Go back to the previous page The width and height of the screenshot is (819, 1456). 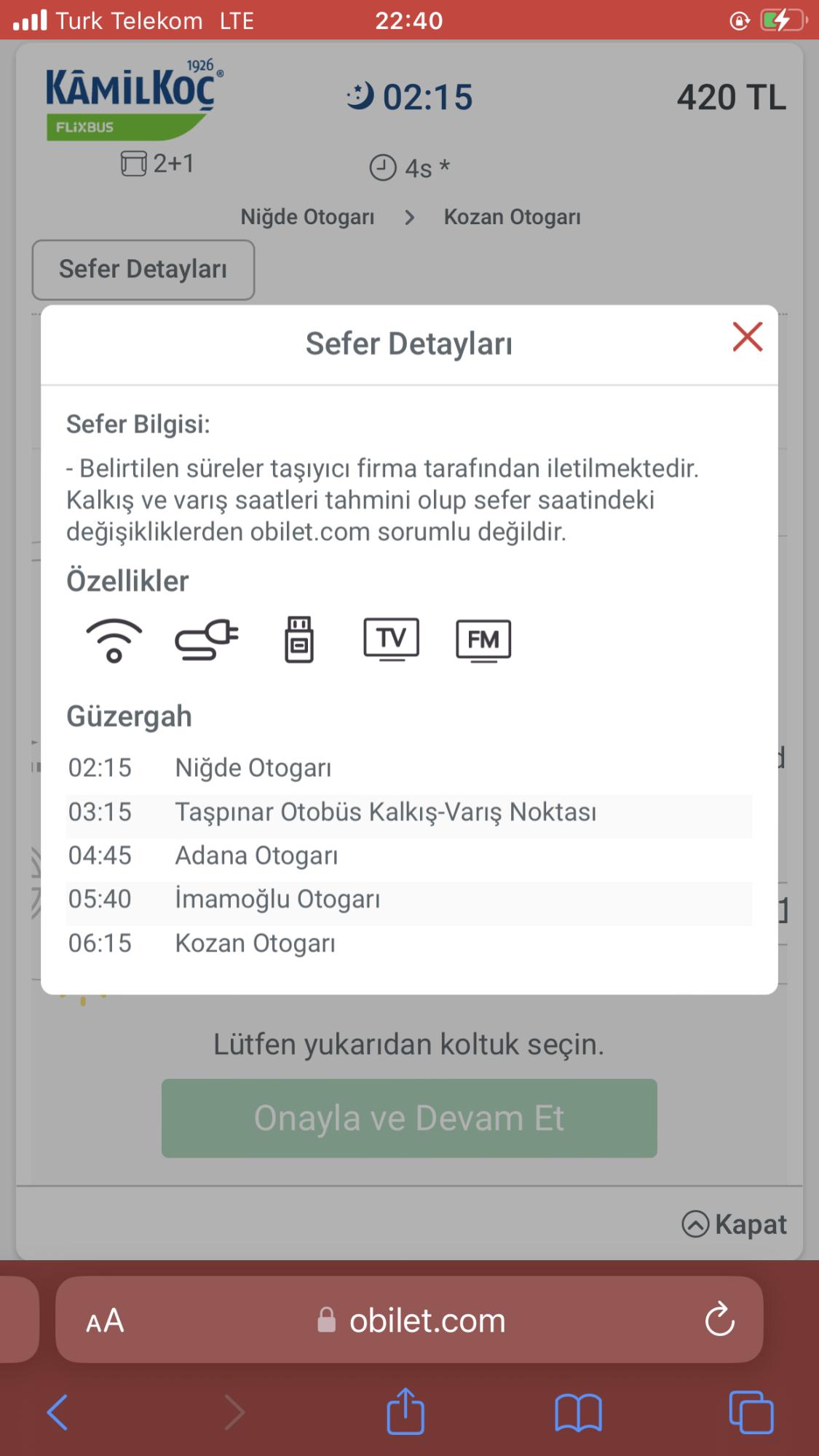tap(58, 1412)
